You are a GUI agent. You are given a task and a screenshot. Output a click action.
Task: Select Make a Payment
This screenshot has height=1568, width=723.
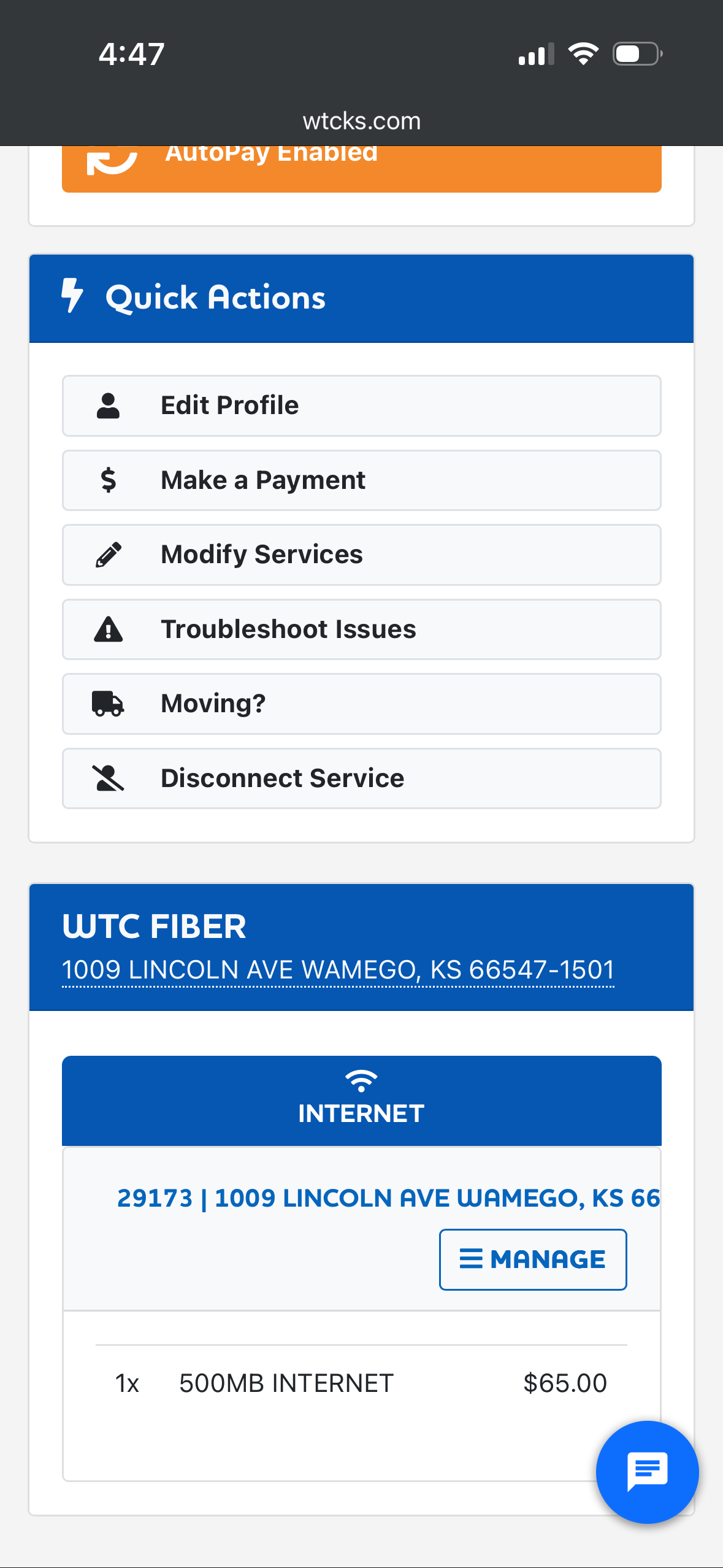pos(361,480)
